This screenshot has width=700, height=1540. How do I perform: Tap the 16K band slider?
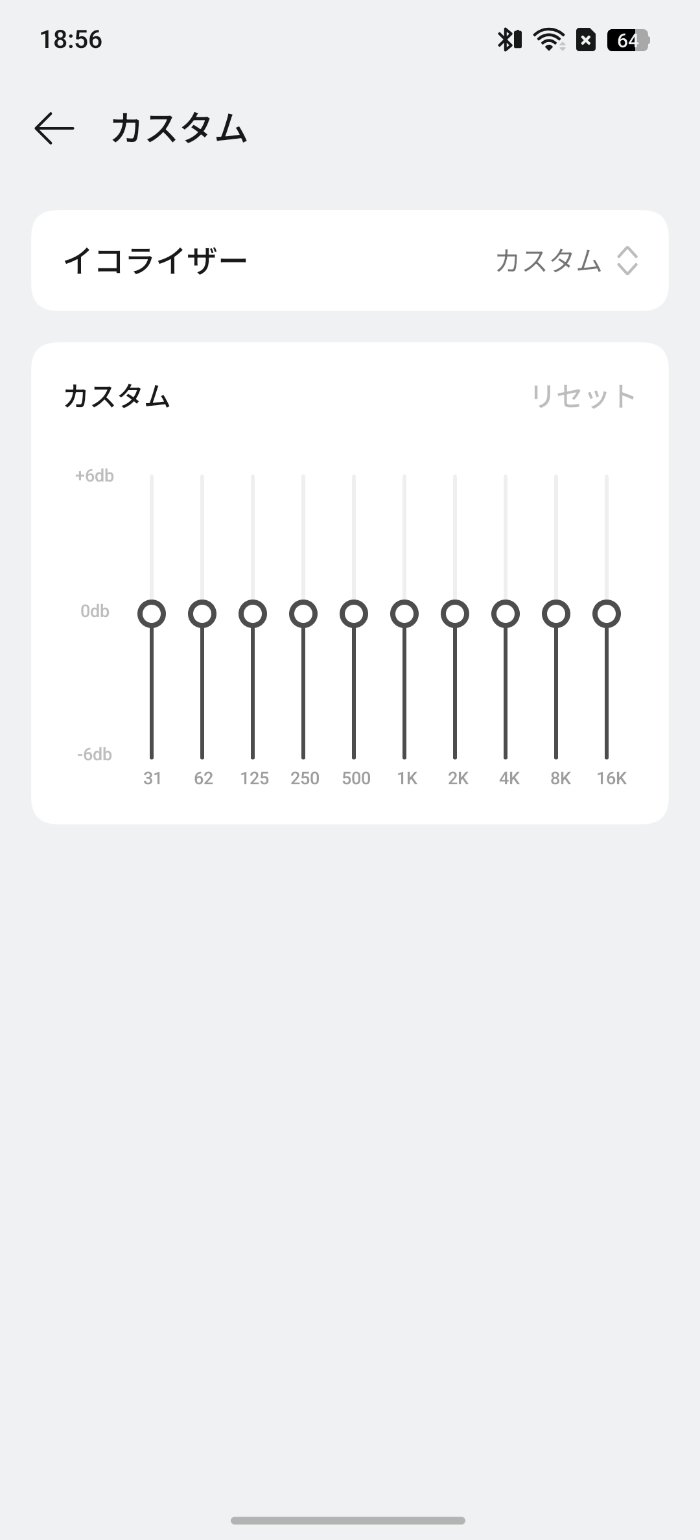tap(607, 614)
